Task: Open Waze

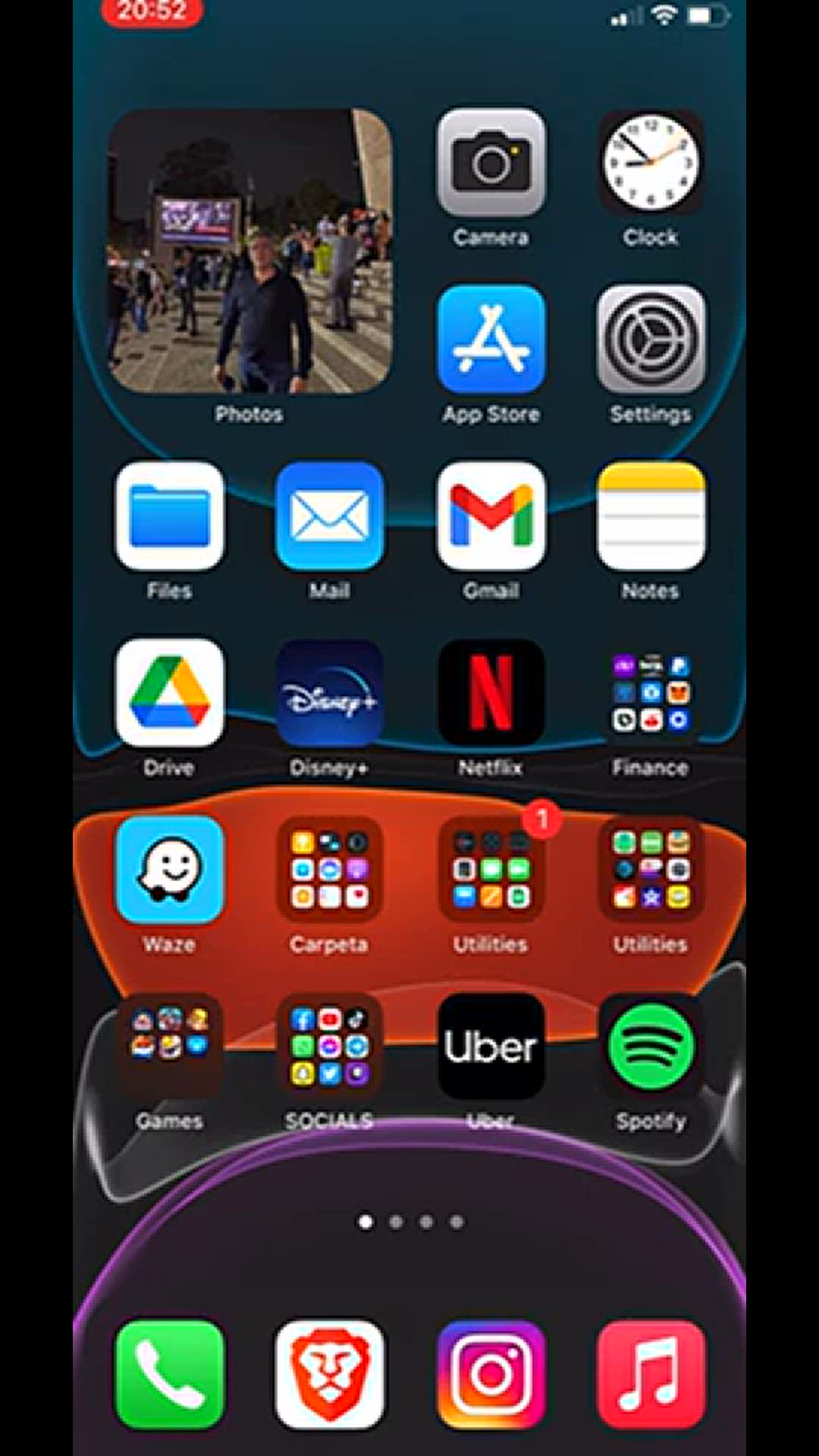Action: [170, 870]
